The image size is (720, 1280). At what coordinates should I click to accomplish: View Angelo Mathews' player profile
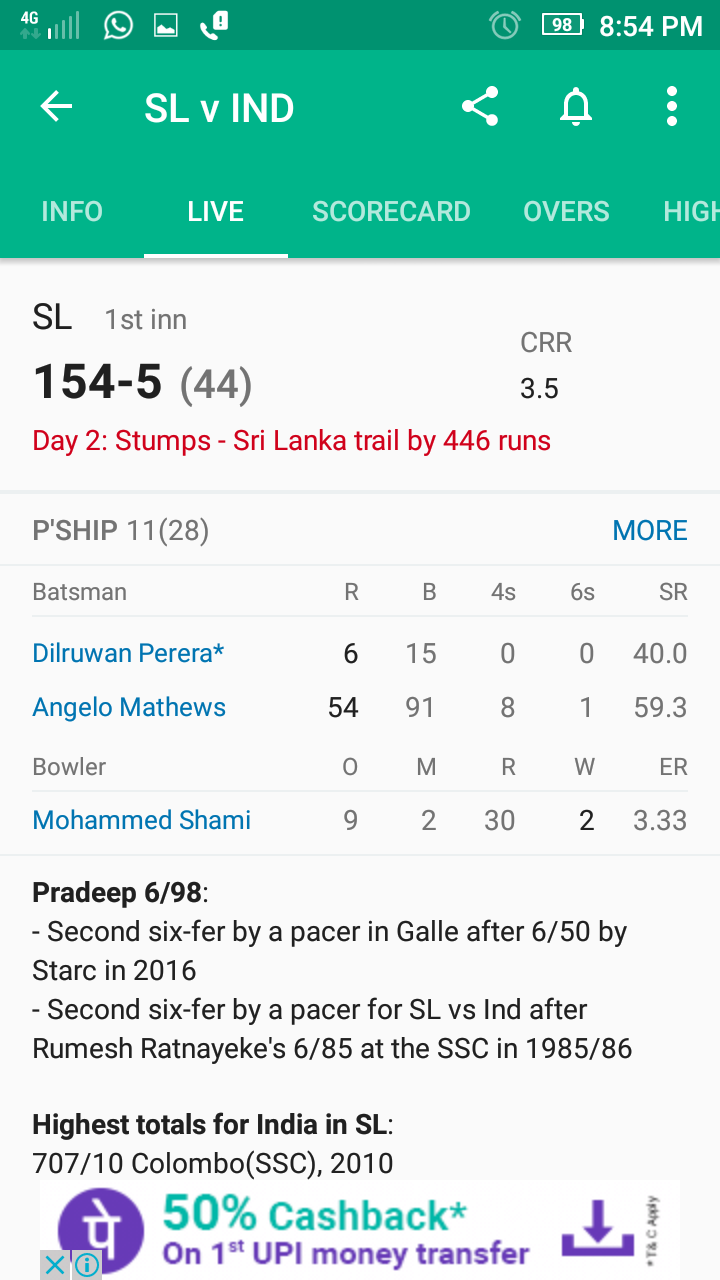[129, 707]
